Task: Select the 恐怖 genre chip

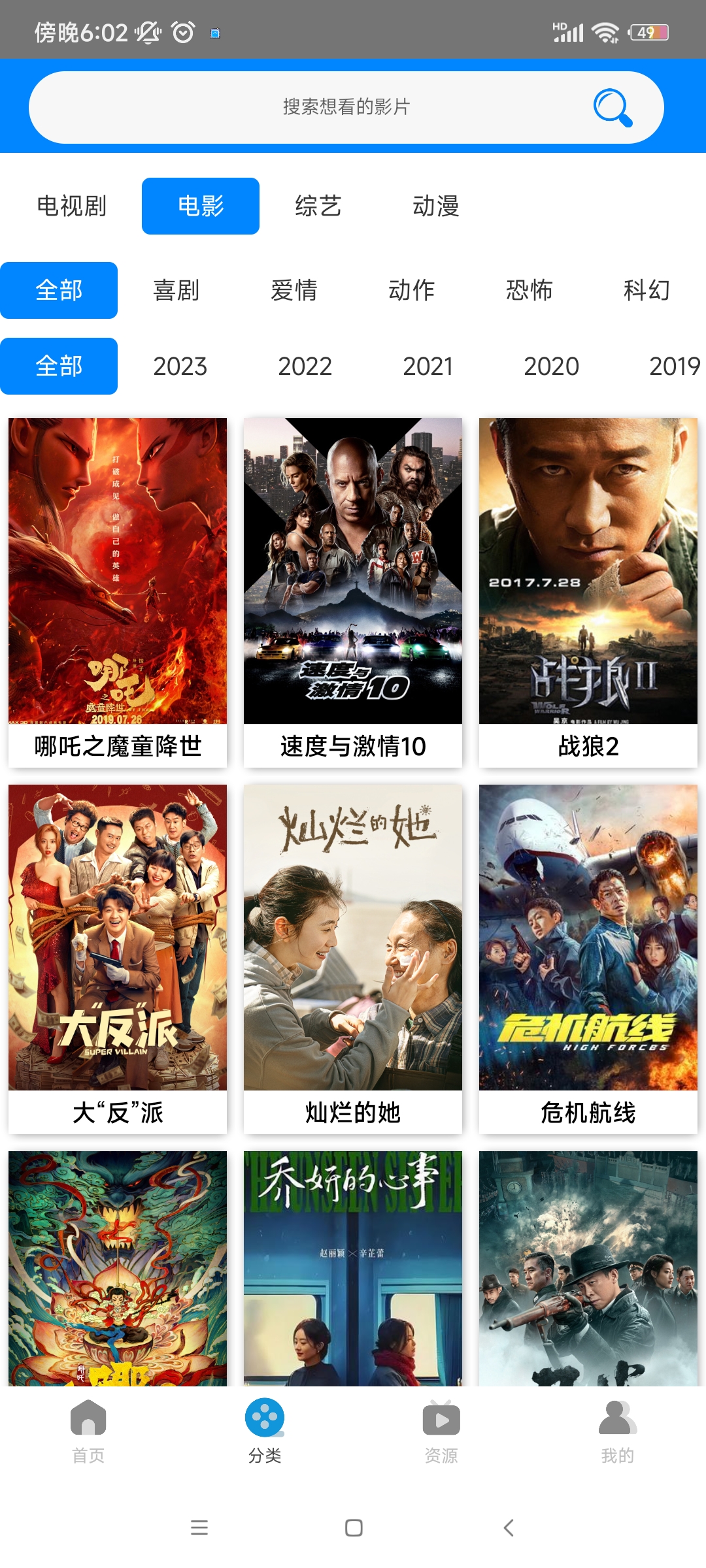Action: (529, 291)
